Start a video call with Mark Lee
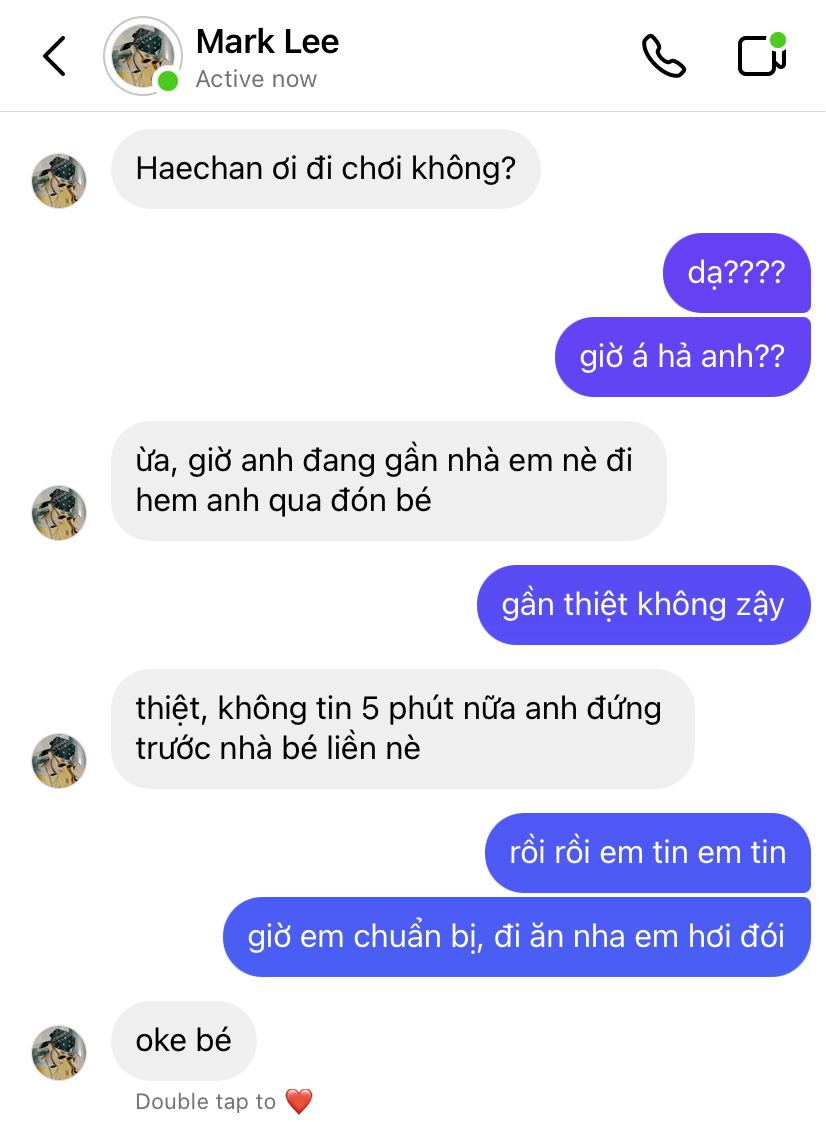 [761, 55]
